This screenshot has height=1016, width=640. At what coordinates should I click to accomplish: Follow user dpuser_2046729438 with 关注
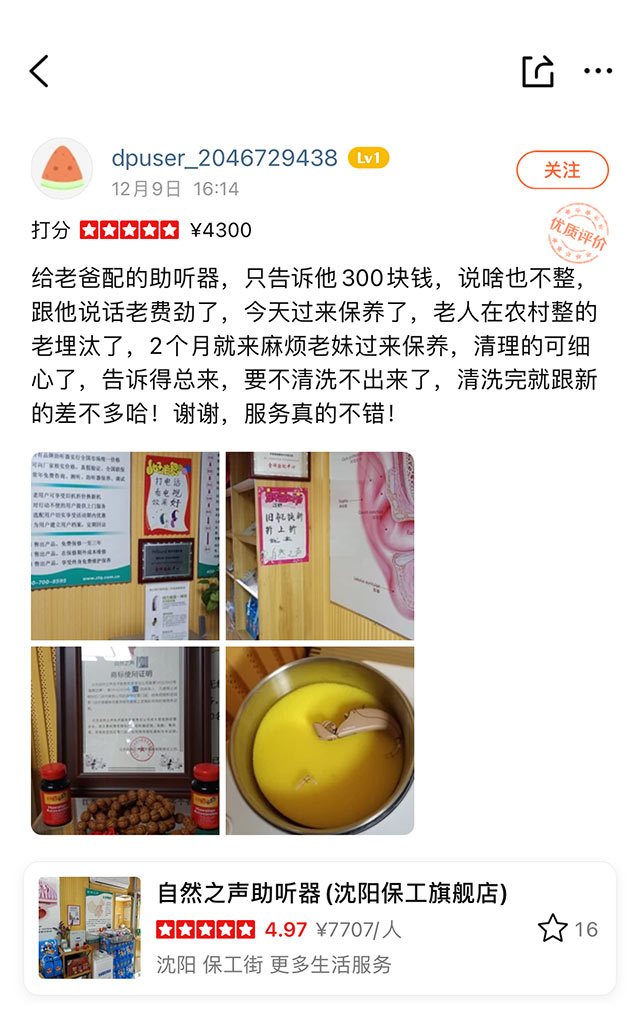pos(562,170)
